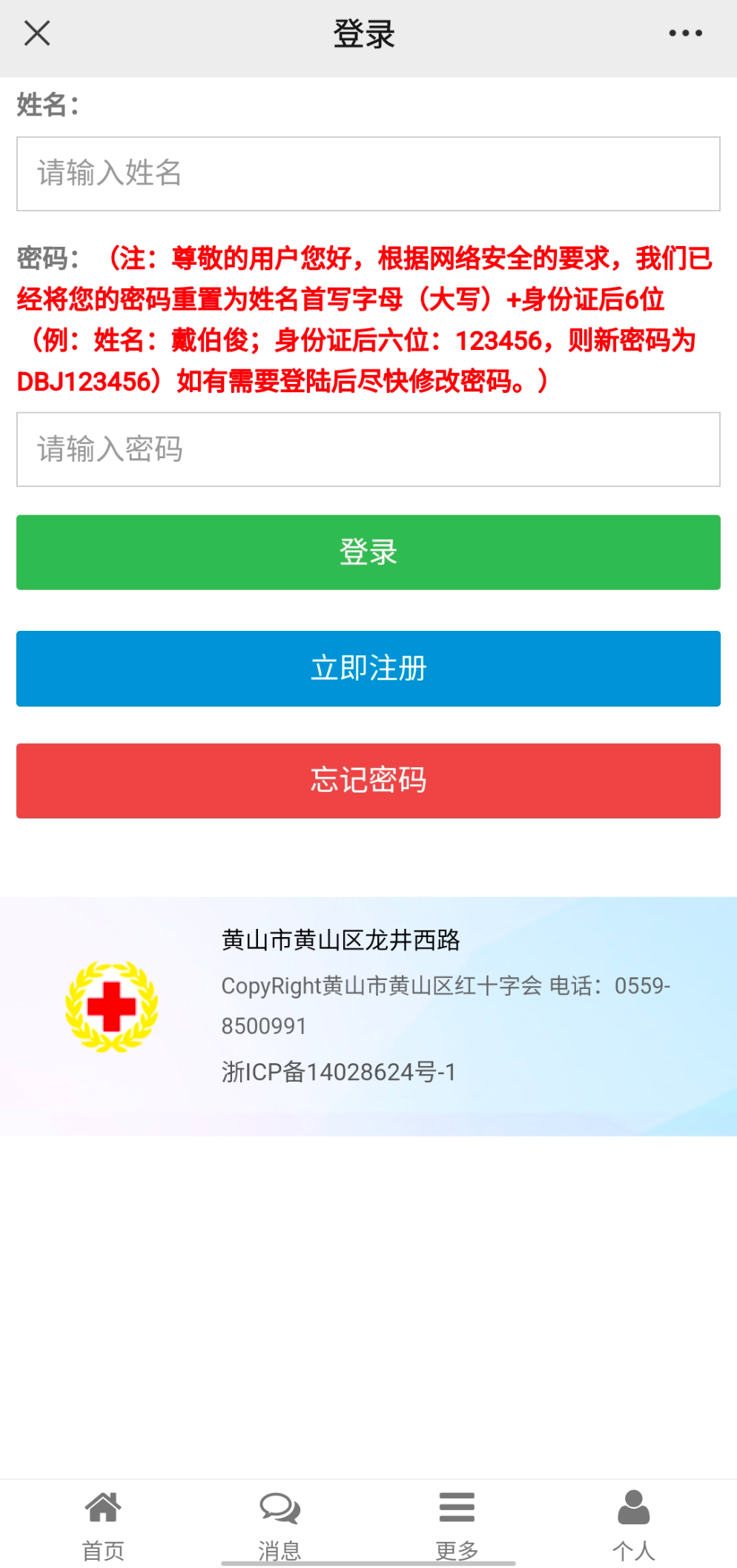
Task: Tap the green 登录 button
Action: (368, 552)
